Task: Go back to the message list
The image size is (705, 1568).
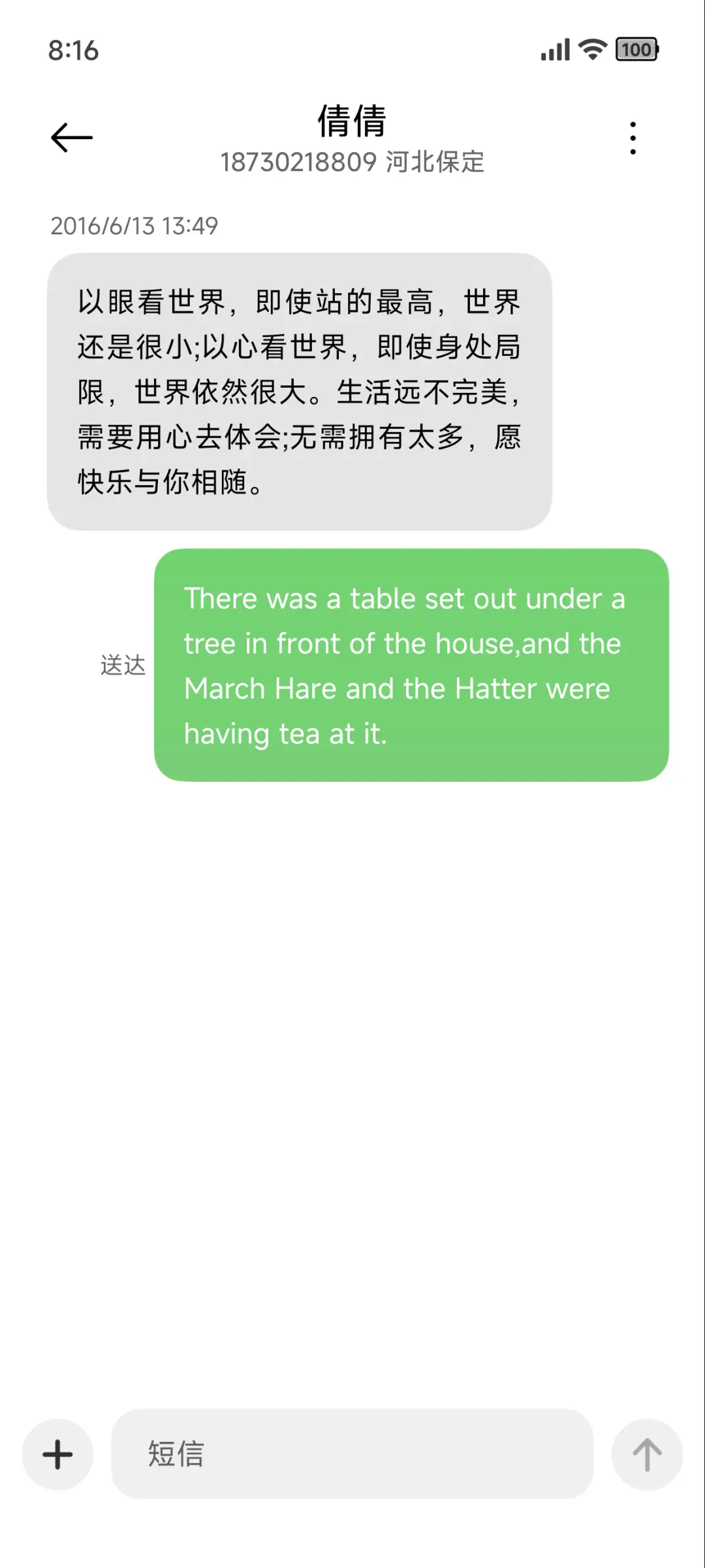Action: 72,138
